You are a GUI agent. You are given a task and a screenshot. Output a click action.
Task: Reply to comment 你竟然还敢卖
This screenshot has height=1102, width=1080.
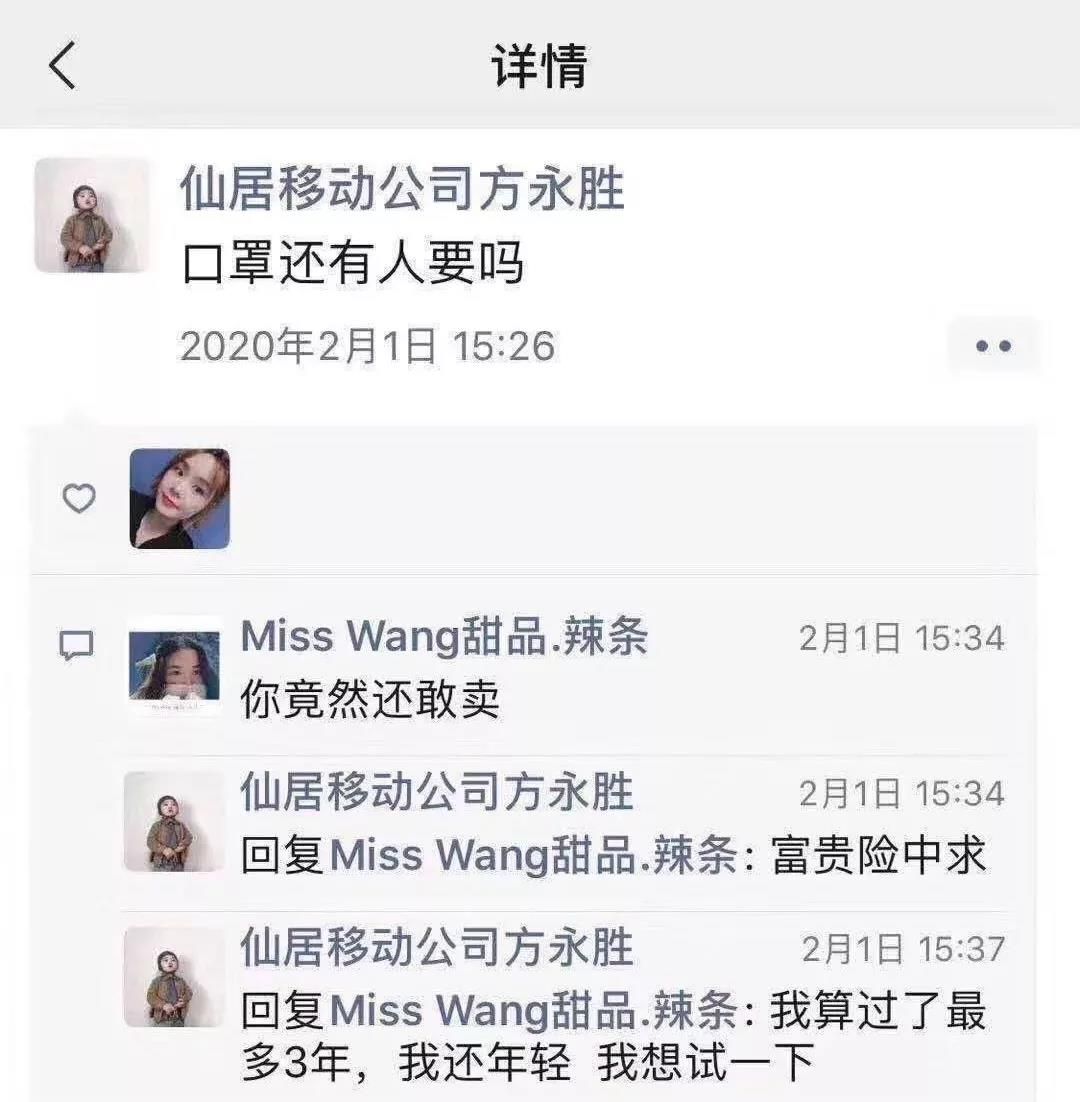pyautogui.click(x=370, y=700)
